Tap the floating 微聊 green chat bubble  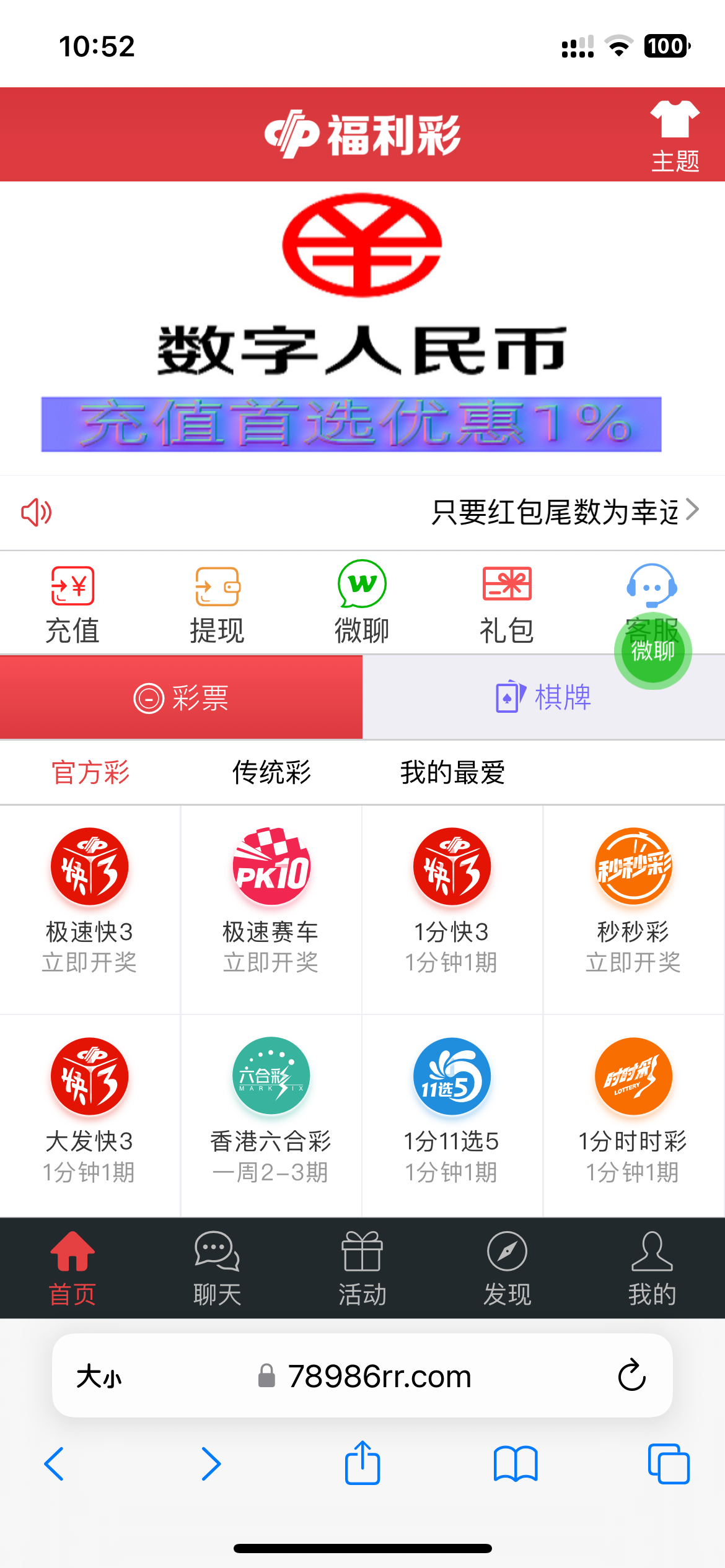coord(653,650)
